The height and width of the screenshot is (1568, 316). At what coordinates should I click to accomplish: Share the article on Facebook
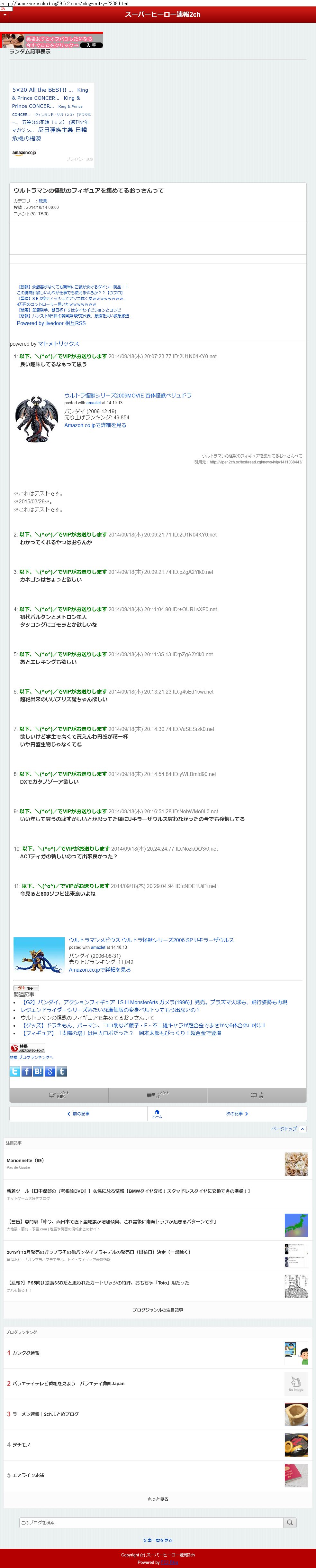27,1071
